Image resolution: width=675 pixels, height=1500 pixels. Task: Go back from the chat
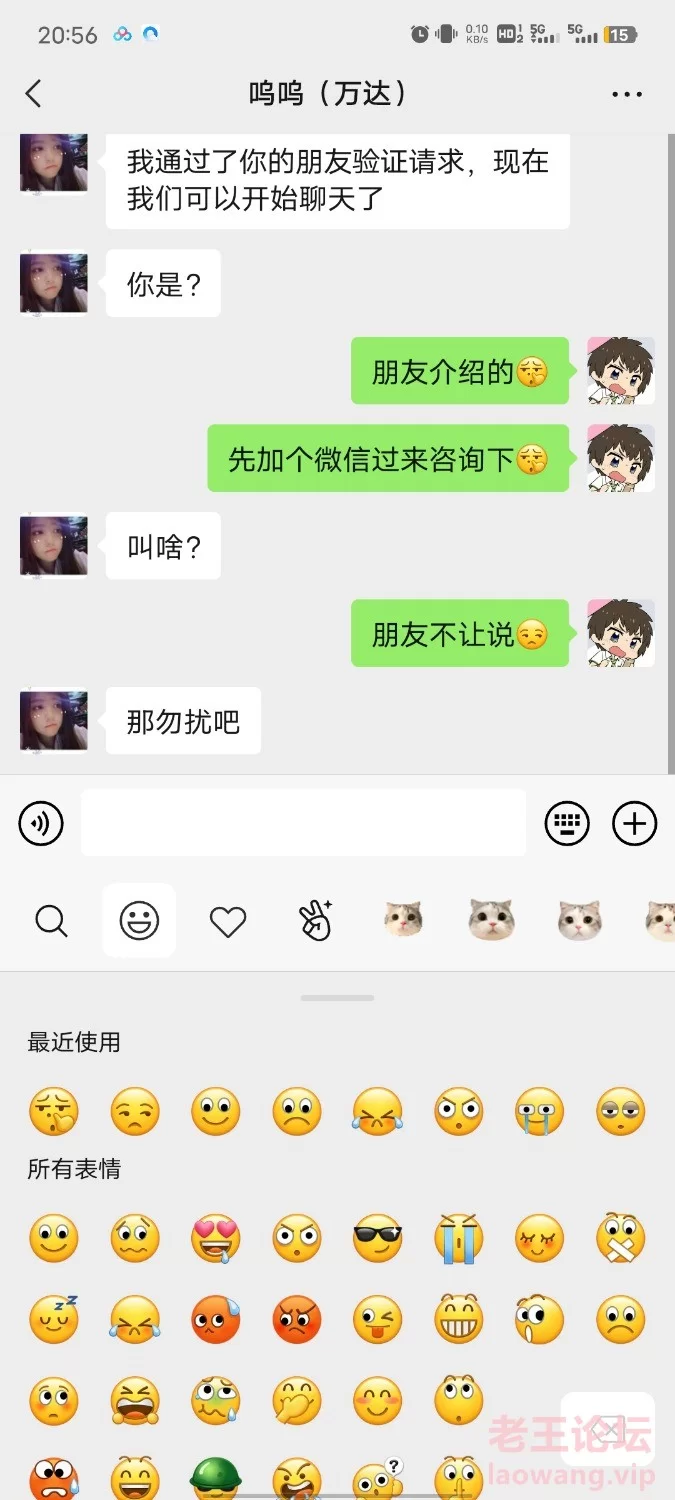point(33,94)
